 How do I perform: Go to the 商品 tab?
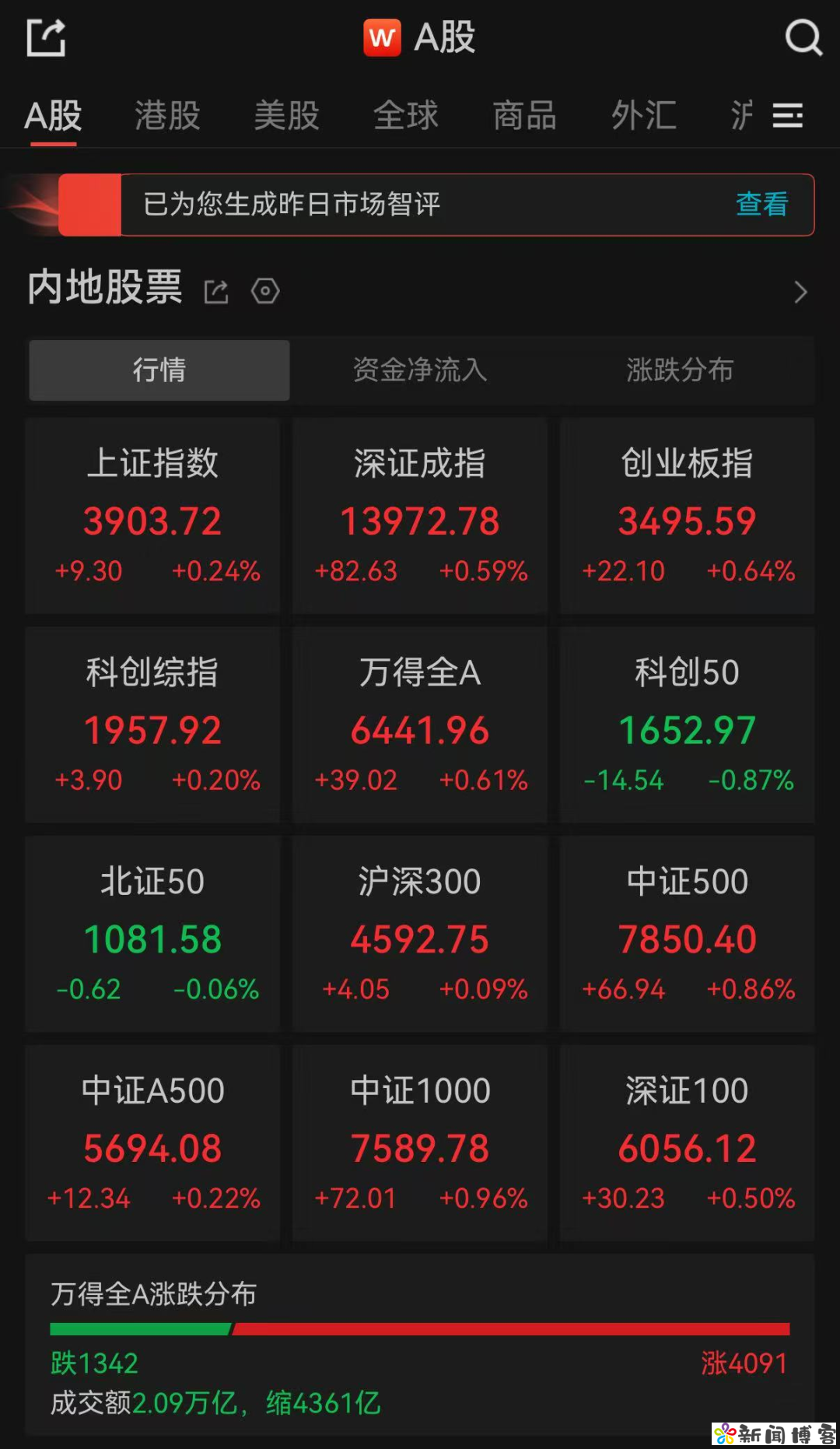[x=524, y=116]
